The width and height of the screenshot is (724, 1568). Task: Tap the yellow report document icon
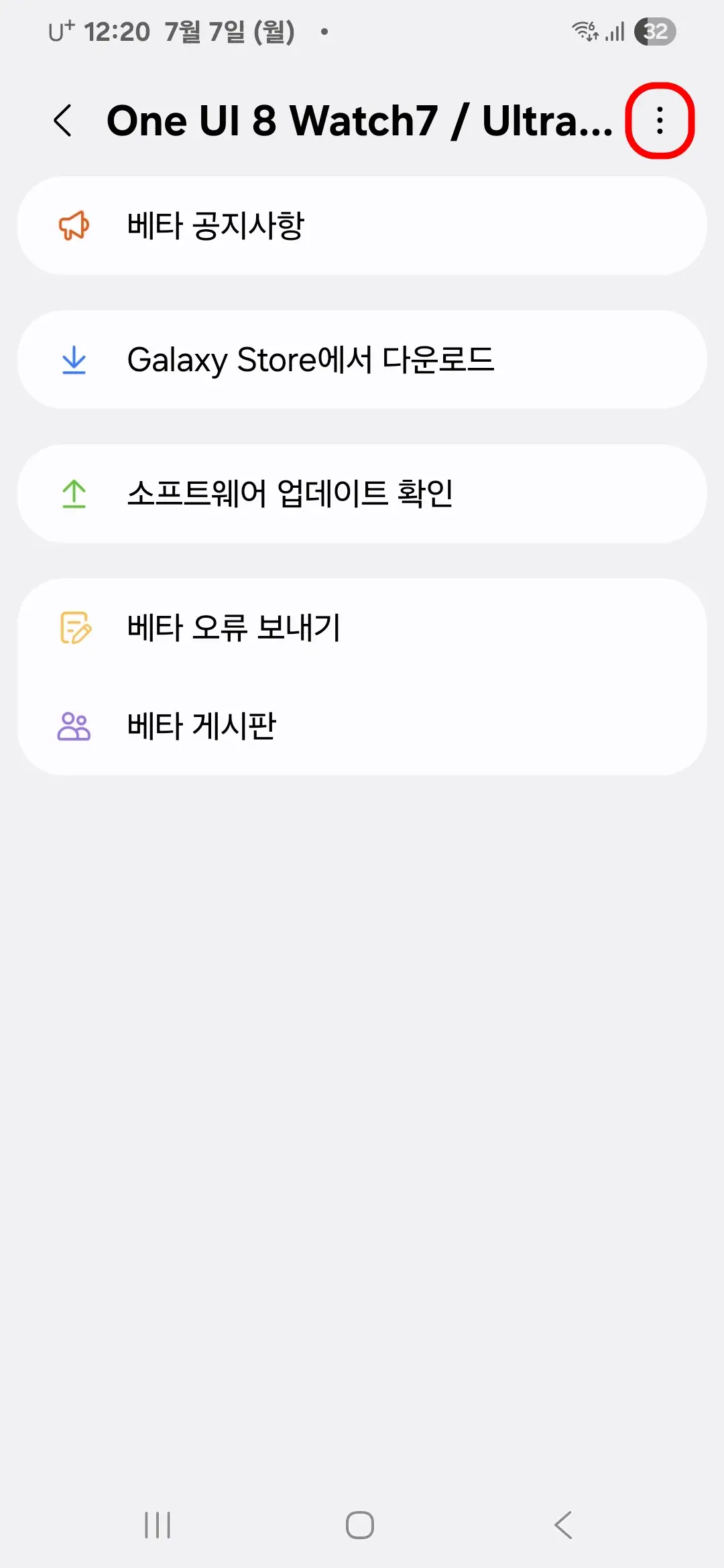[x=74, y=629]
